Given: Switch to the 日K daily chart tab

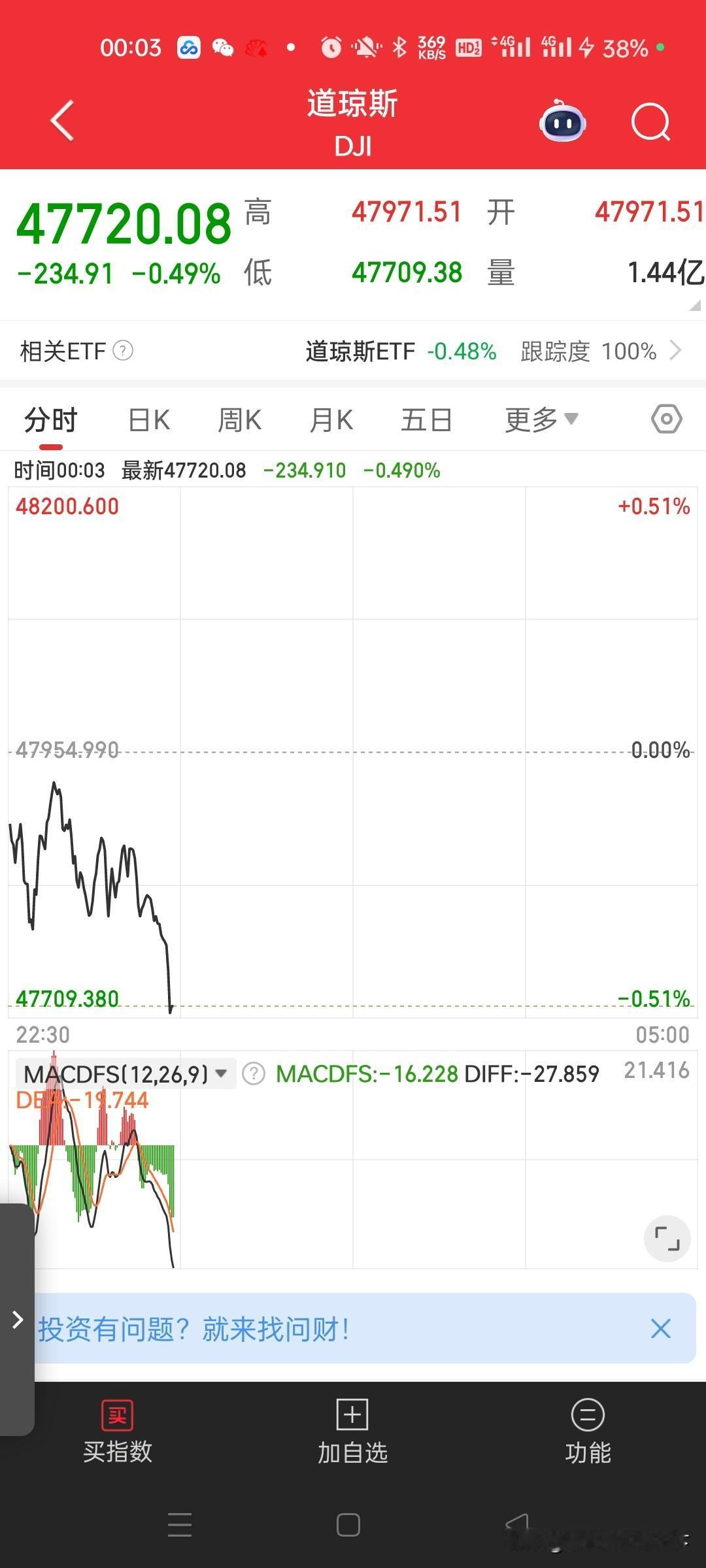Looking at the screenshot, I should click(148, 419).
